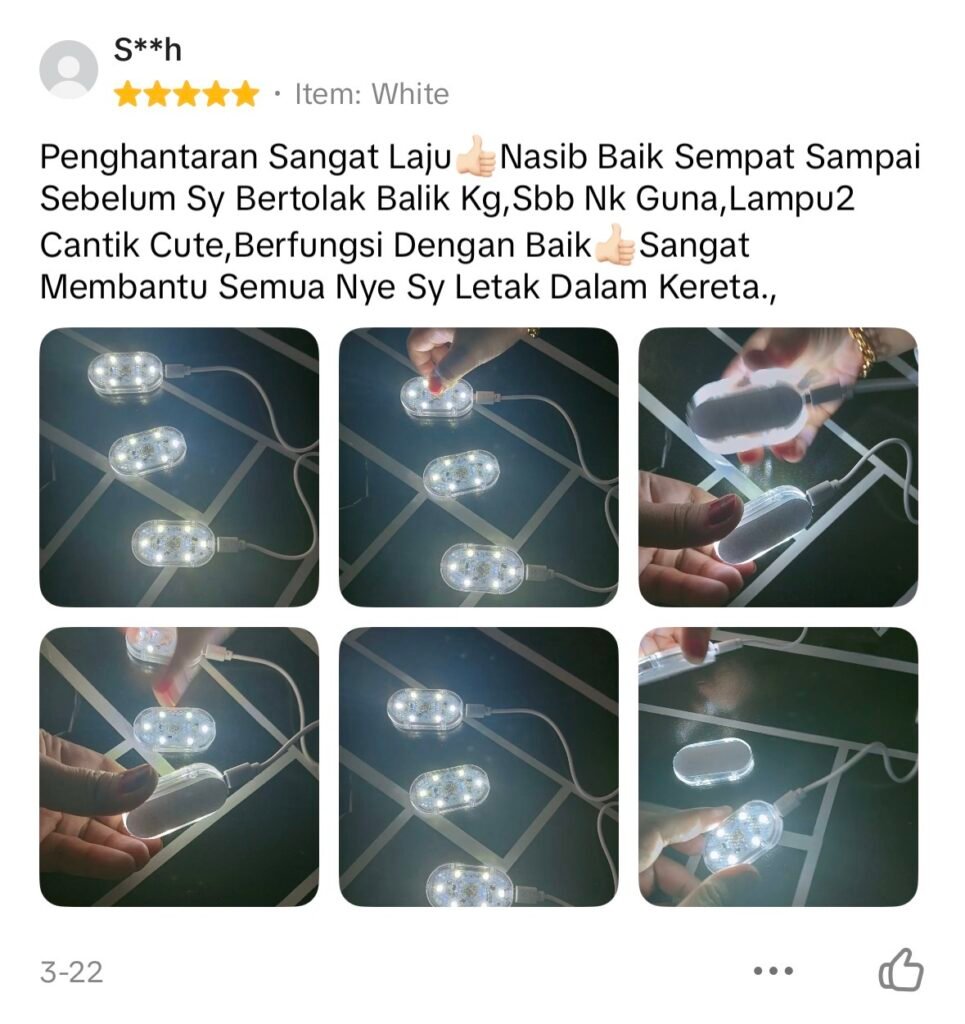Open photo with an unlit lamp lying face-down
The width and height of the screenshot is (965, 1024).
778,767
